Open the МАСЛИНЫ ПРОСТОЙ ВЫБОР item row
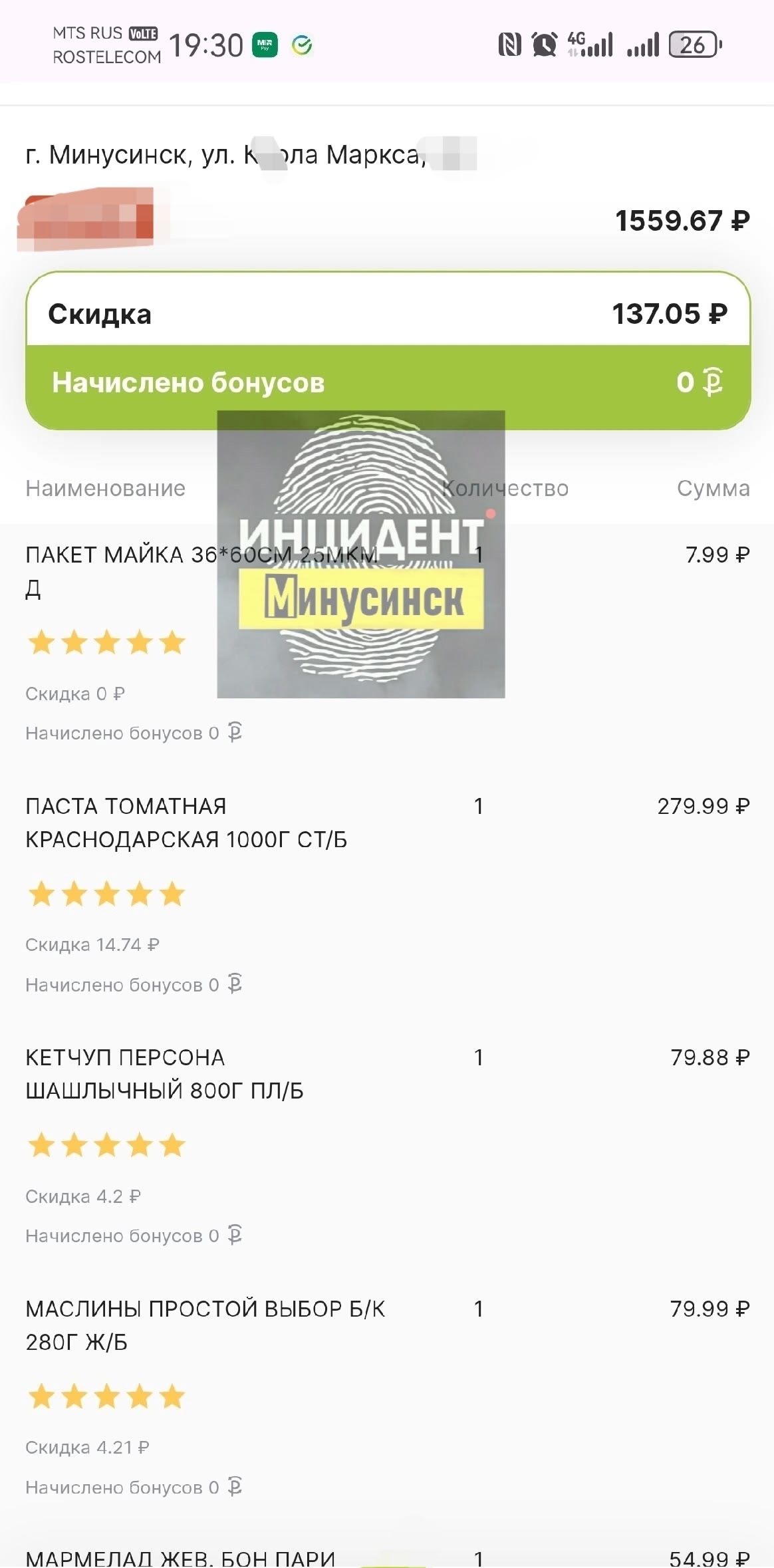This screenshot has height=1568, width=774. point(387,1396)
